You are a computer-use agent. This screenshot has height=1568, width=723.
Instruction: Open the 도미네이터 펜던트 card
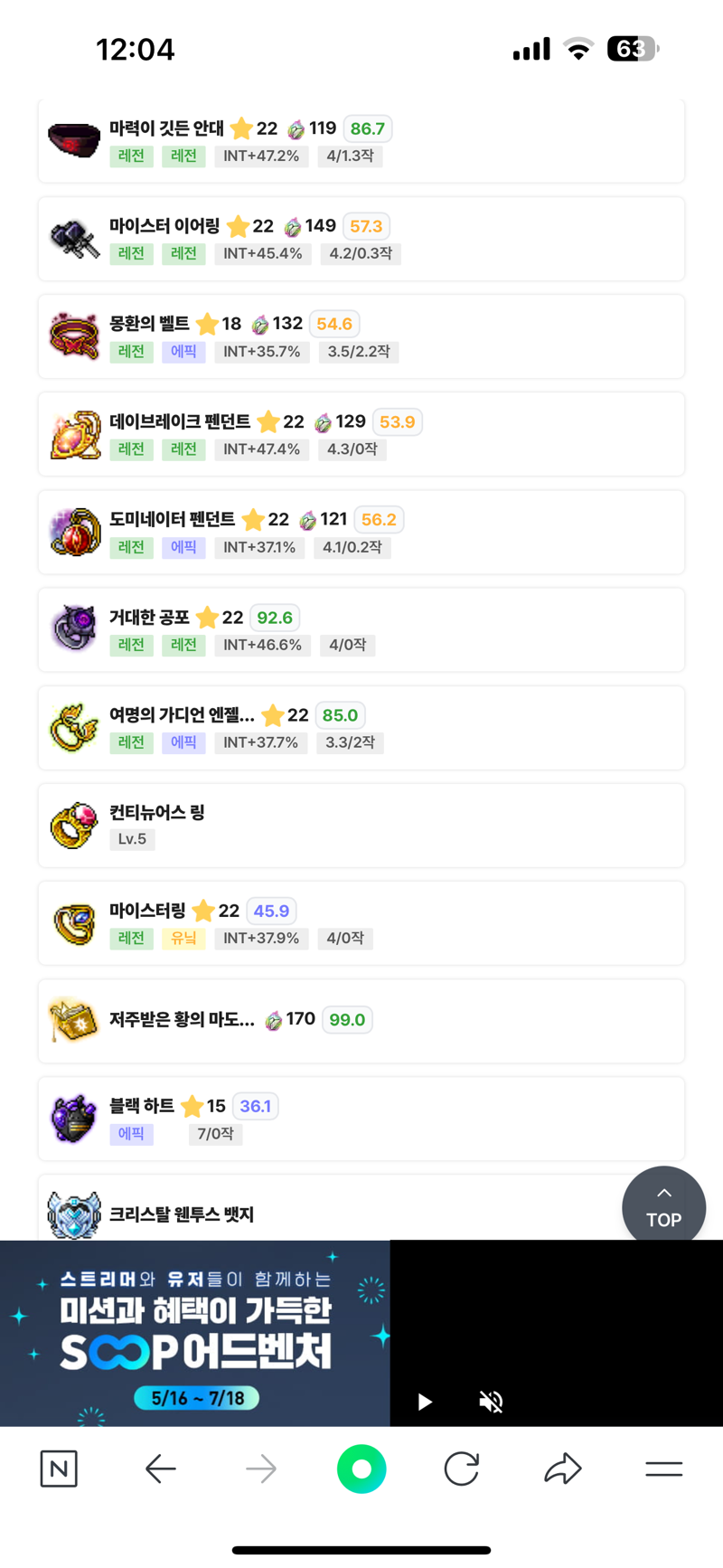click(x=361, y=532)
